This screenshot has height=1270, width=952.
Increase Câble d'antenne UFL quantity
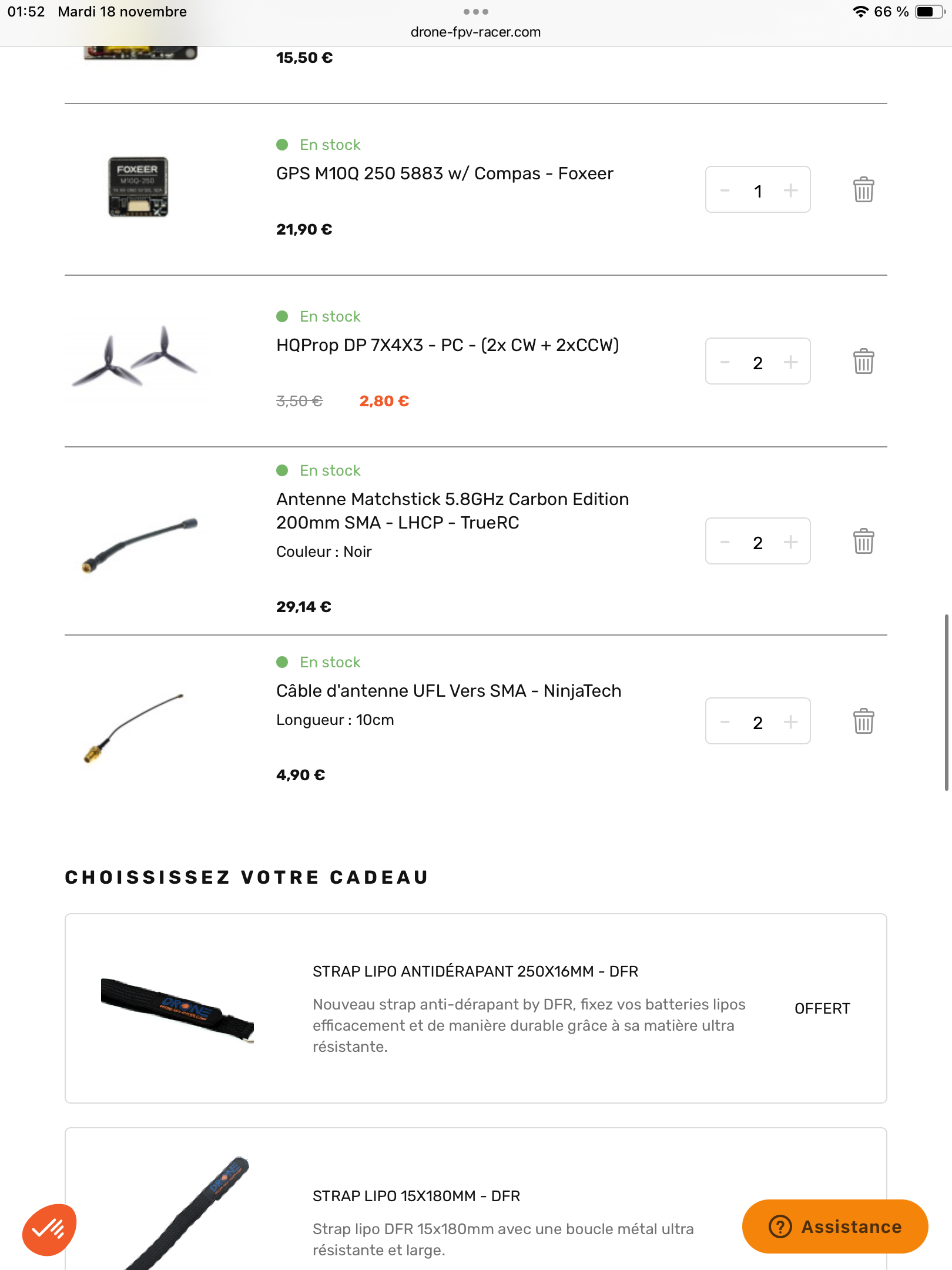pyautogui.click(x=790, y=721)
